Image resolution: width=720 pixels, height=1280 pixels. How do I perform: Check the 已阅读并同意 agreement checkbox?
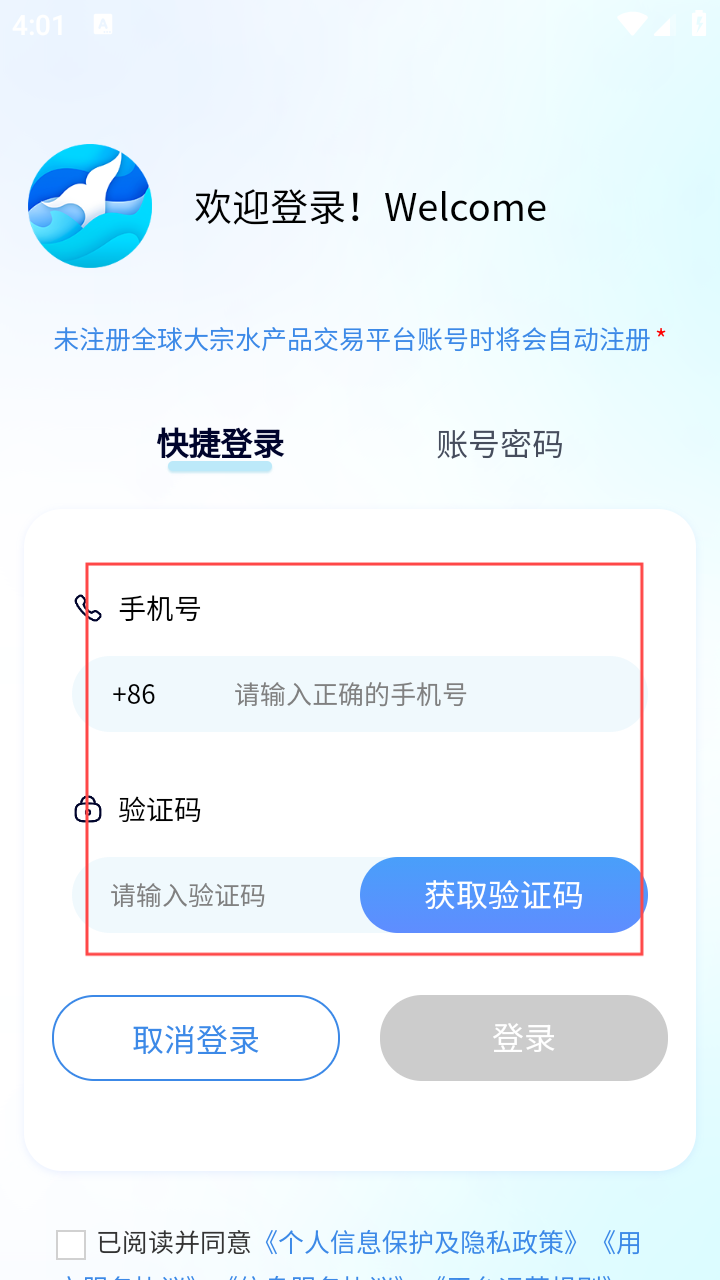[x=71, y=1245]
